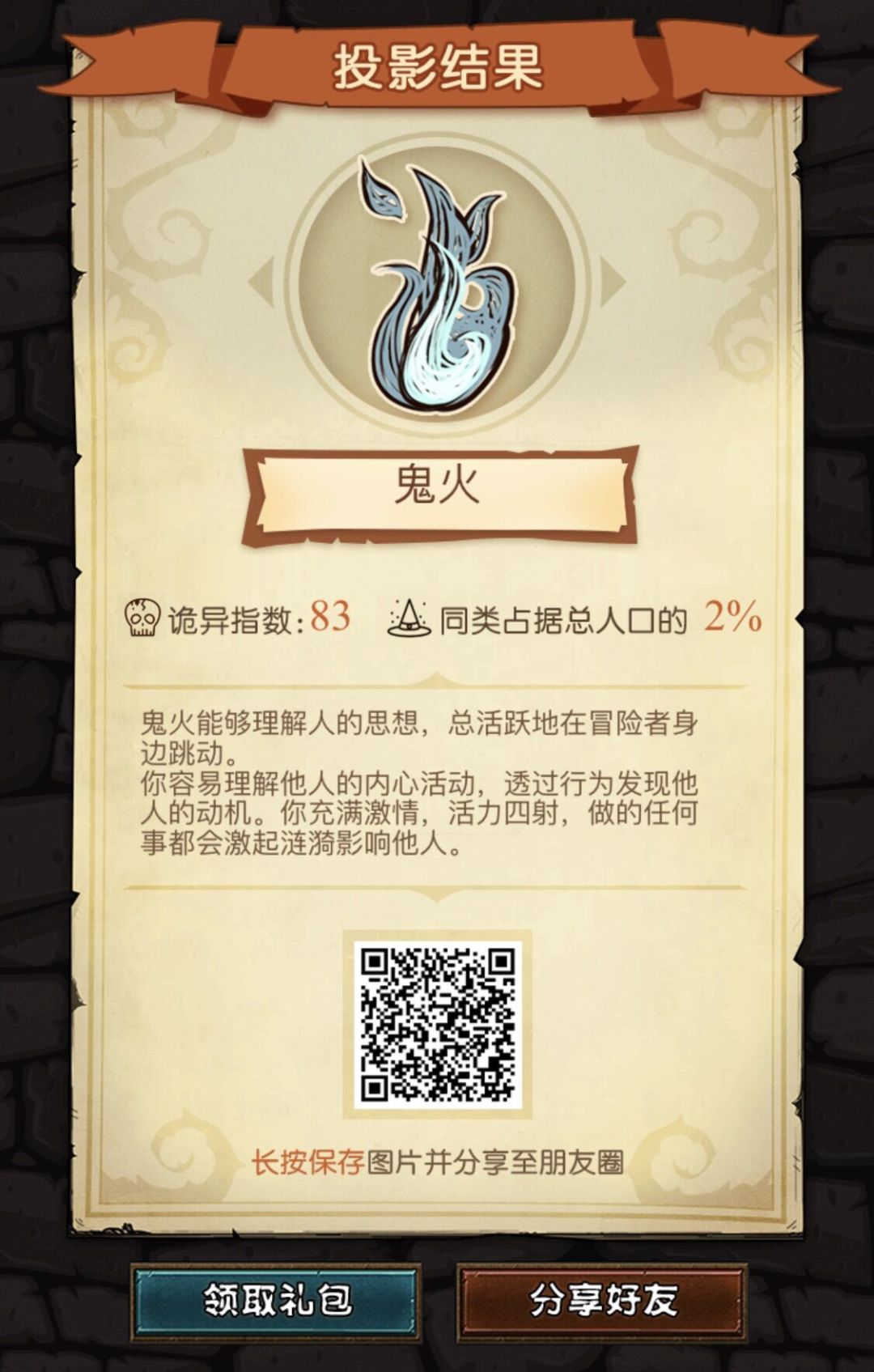Tap the 领取礼包 button to claim the gift pack
This screenshot has width=874, height=1372.
(x=276, y=1301)
